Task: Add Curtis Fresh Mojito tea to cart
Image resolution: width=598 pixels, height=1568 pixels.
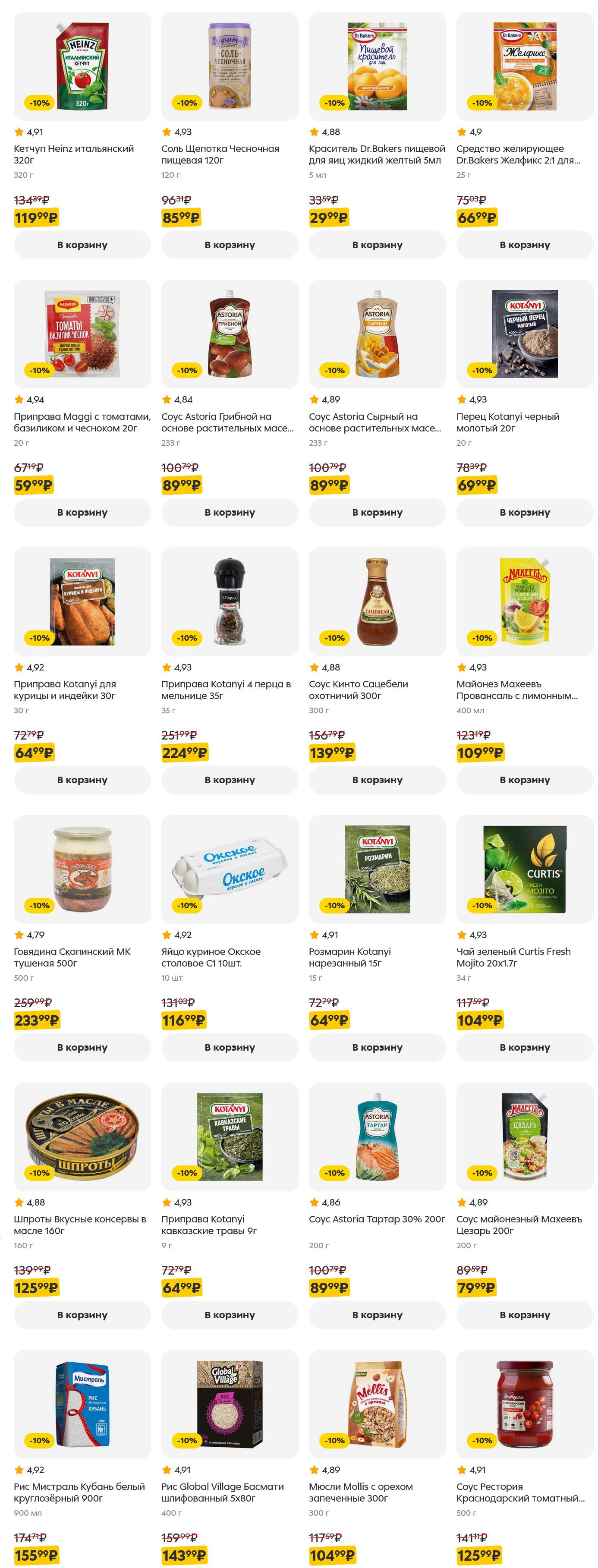Action: pos(524,1046)
